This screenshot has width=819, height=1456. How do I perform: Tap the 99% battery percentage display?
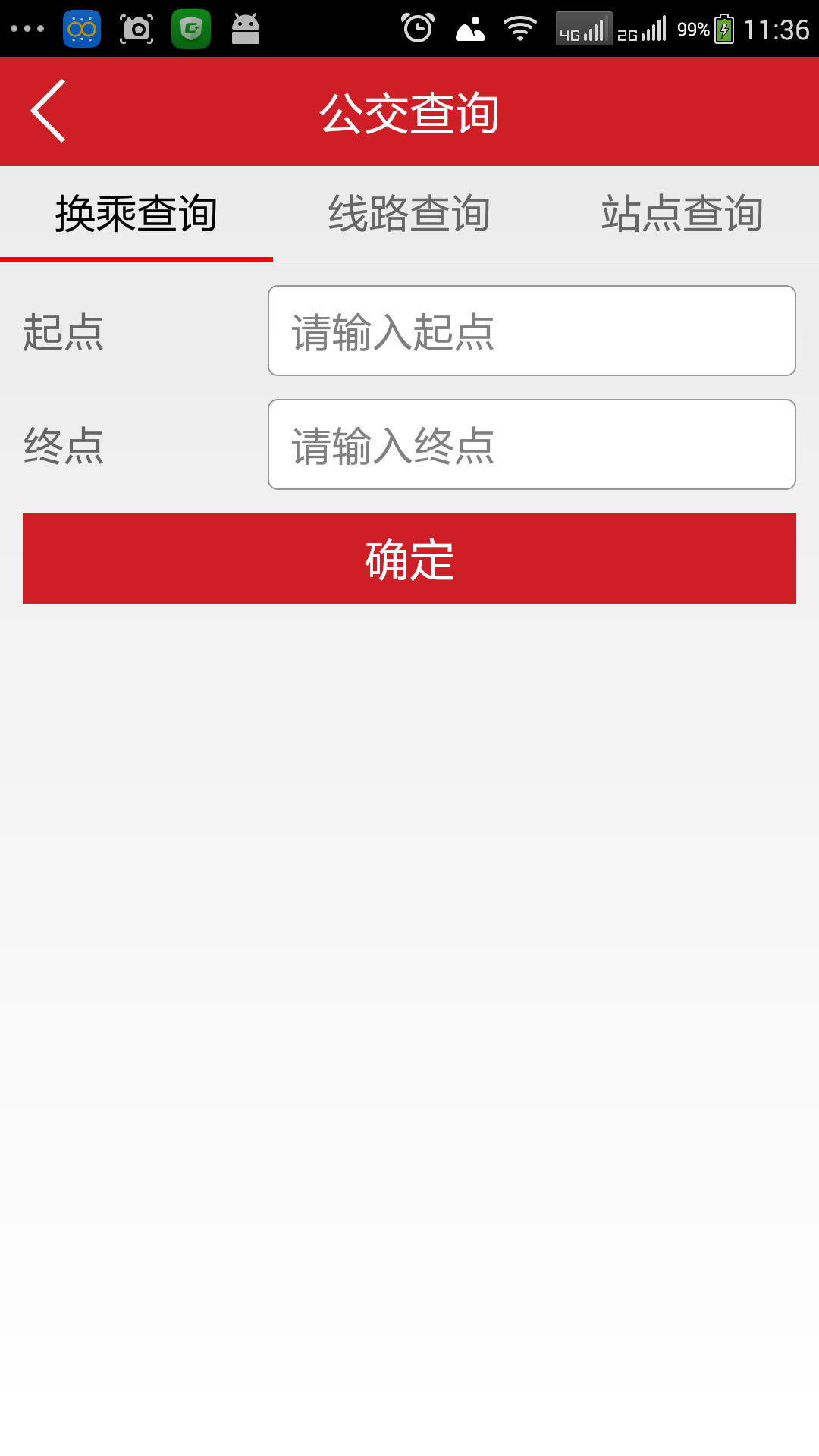tap(686, 28)
